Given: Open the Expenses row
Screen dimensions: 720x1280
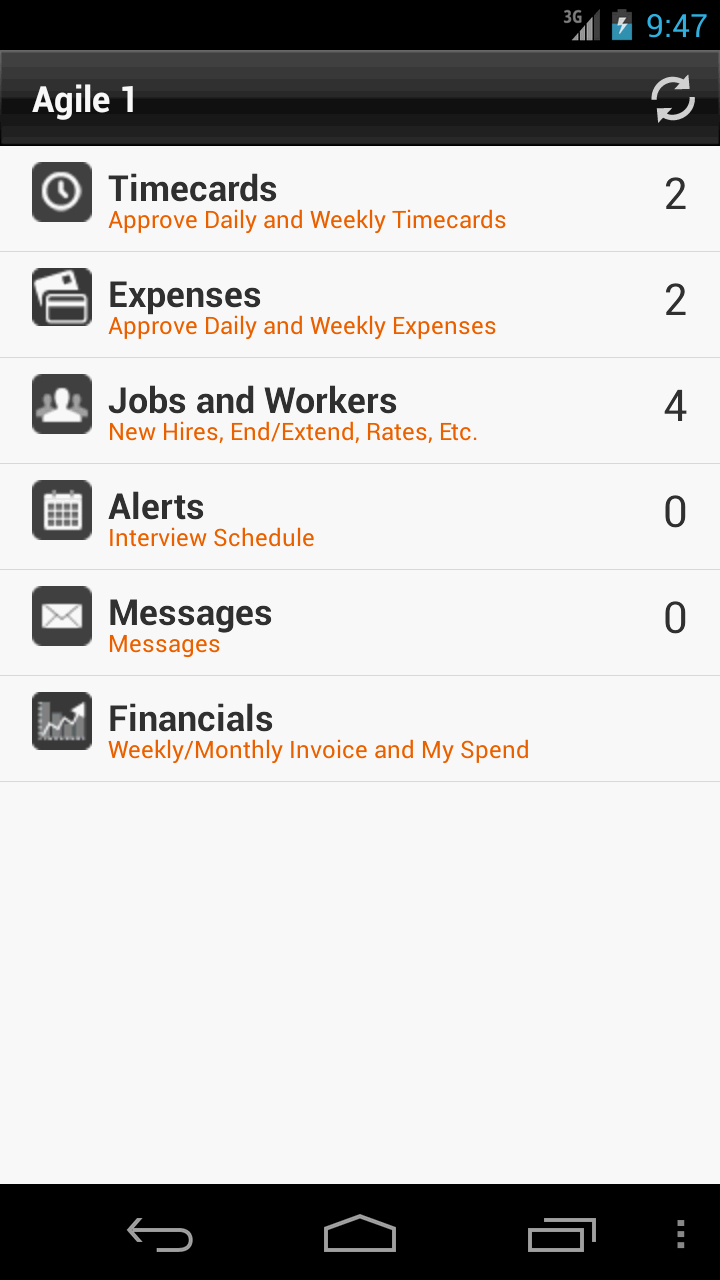Looking at the screenshot, I should click(360, 305).
